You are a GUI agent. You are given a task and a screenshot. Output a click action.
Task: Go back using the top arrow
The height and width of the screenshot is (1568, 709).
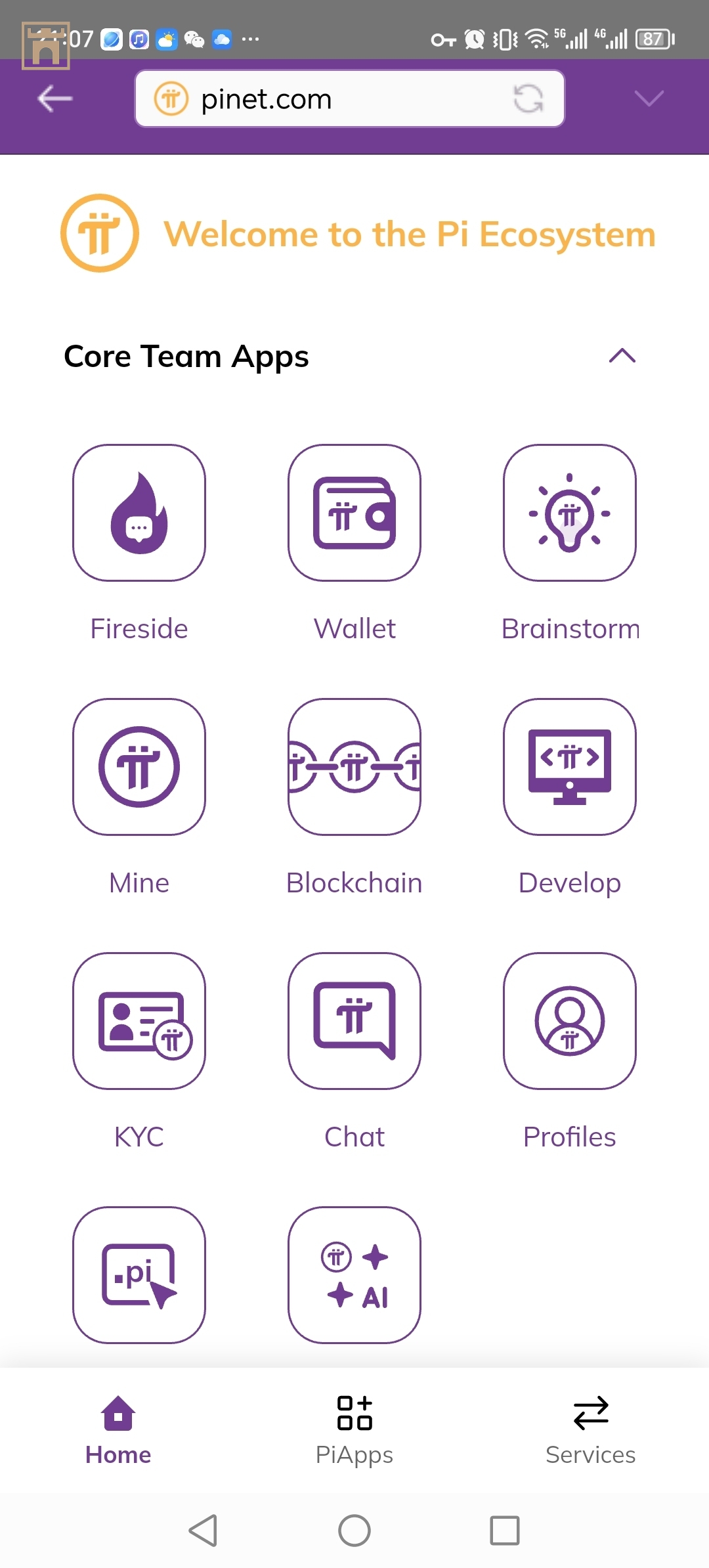click(55, 99)
